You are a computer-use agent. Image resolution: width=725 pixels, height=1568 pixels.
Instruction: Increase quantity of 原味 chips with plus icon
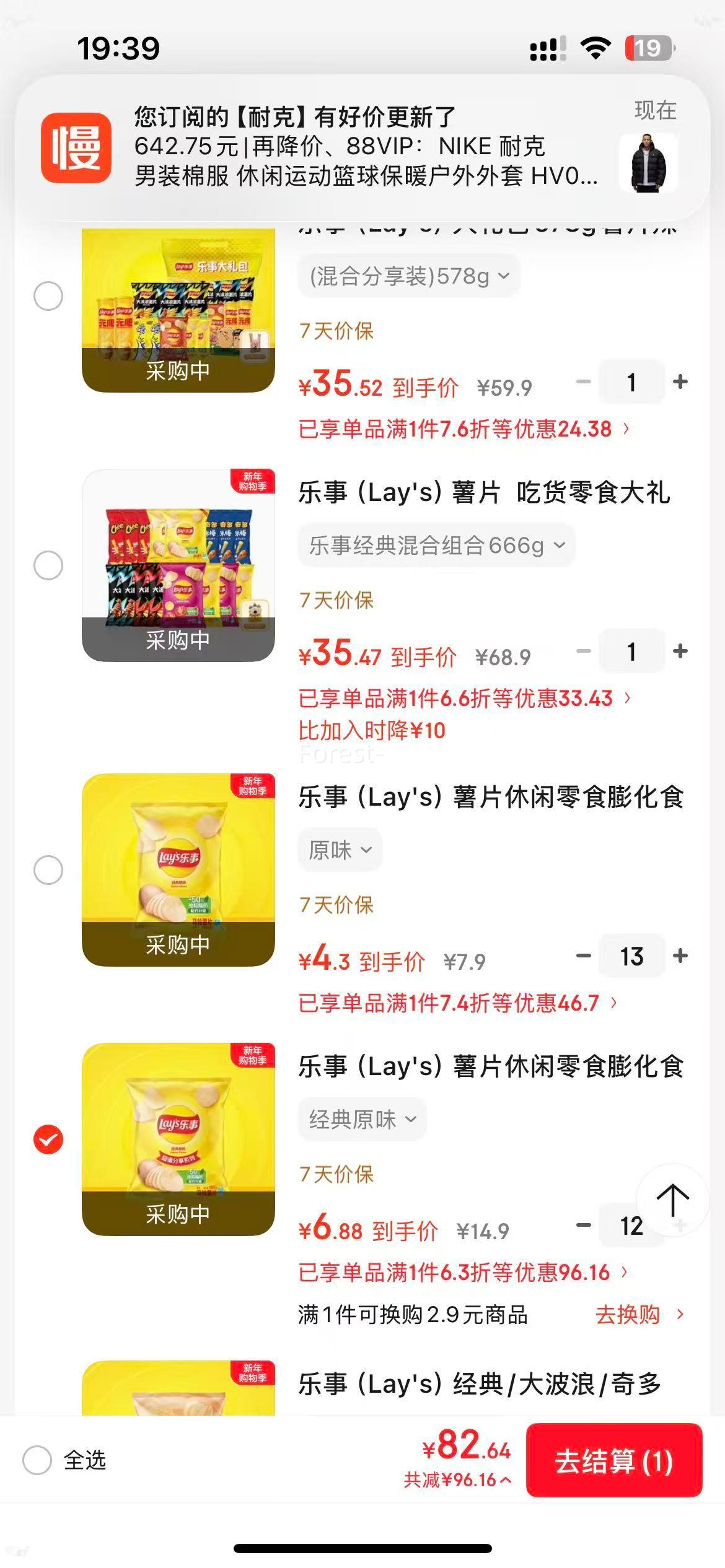[680, 956]
